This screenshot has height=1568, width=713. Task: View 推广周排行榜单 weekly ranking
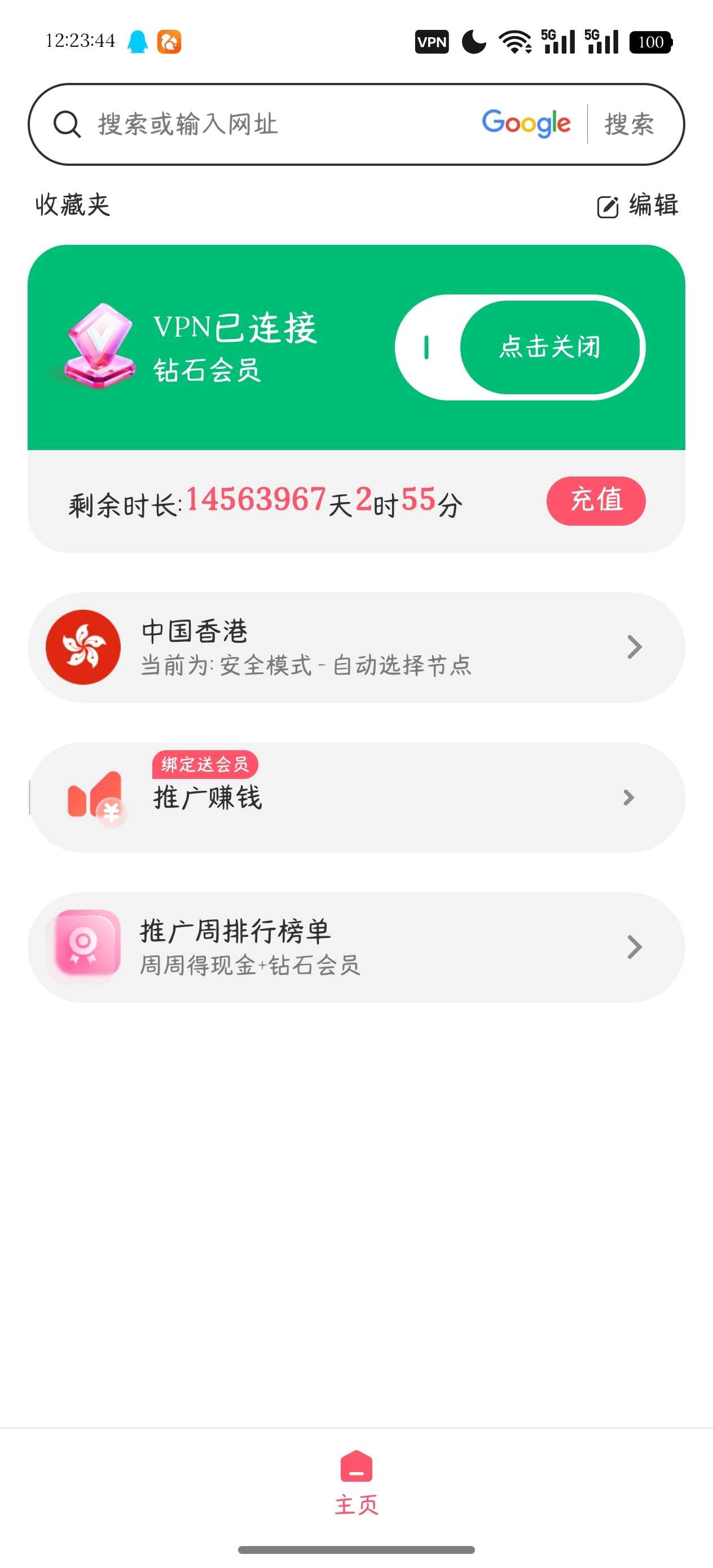[356, 947]
